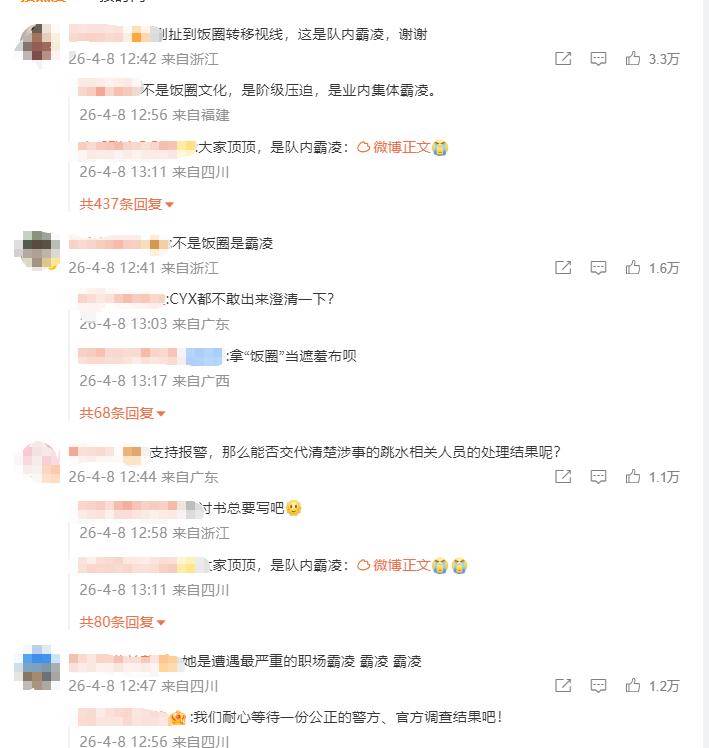This screenshot has height=748, width=709.
Task: Share the 职场霸凌 comment
Action: pyautogui.click(x=563, y=686)
